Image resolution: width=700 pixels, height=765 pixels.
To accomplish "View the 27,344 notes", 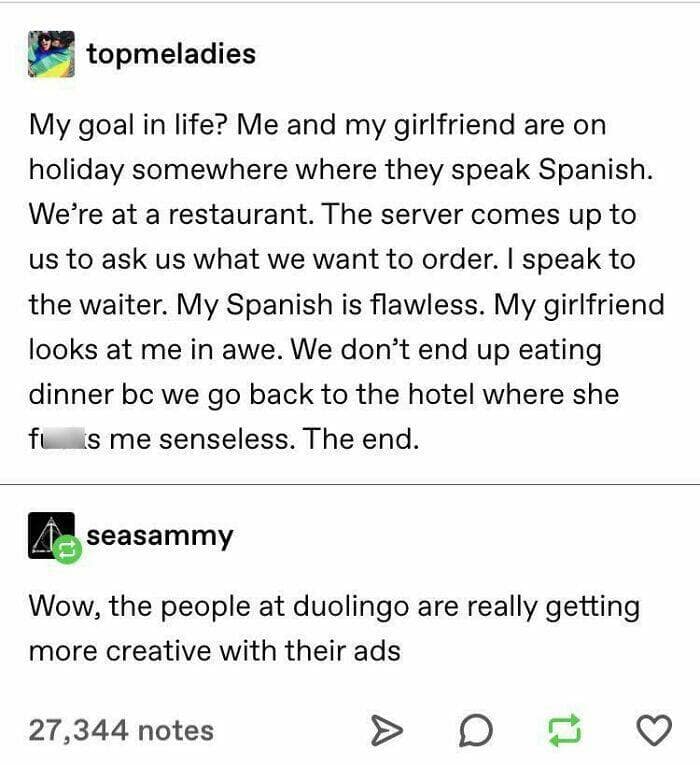I will click(x=121, y=730).
